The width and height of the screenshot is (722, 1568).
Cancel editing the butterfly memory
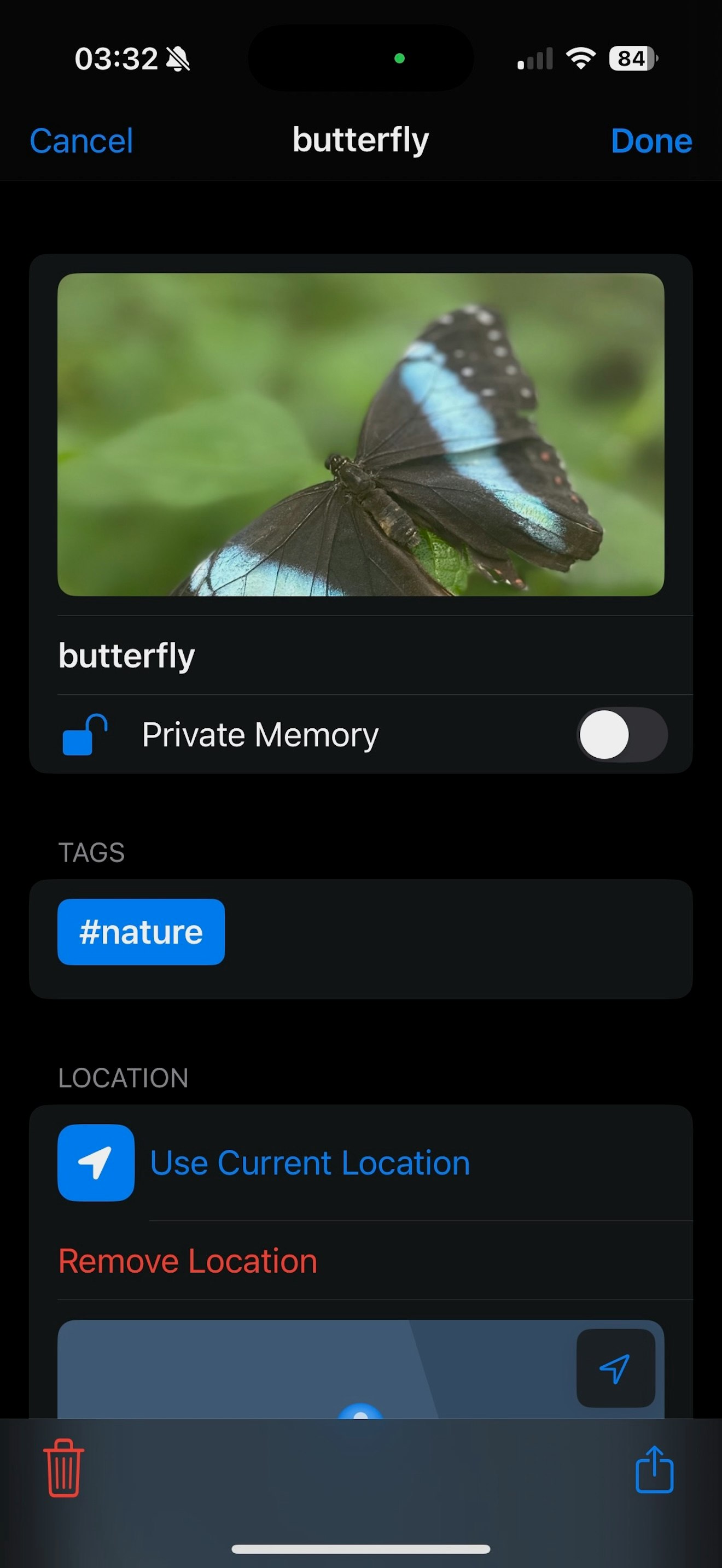click(81, 141)
